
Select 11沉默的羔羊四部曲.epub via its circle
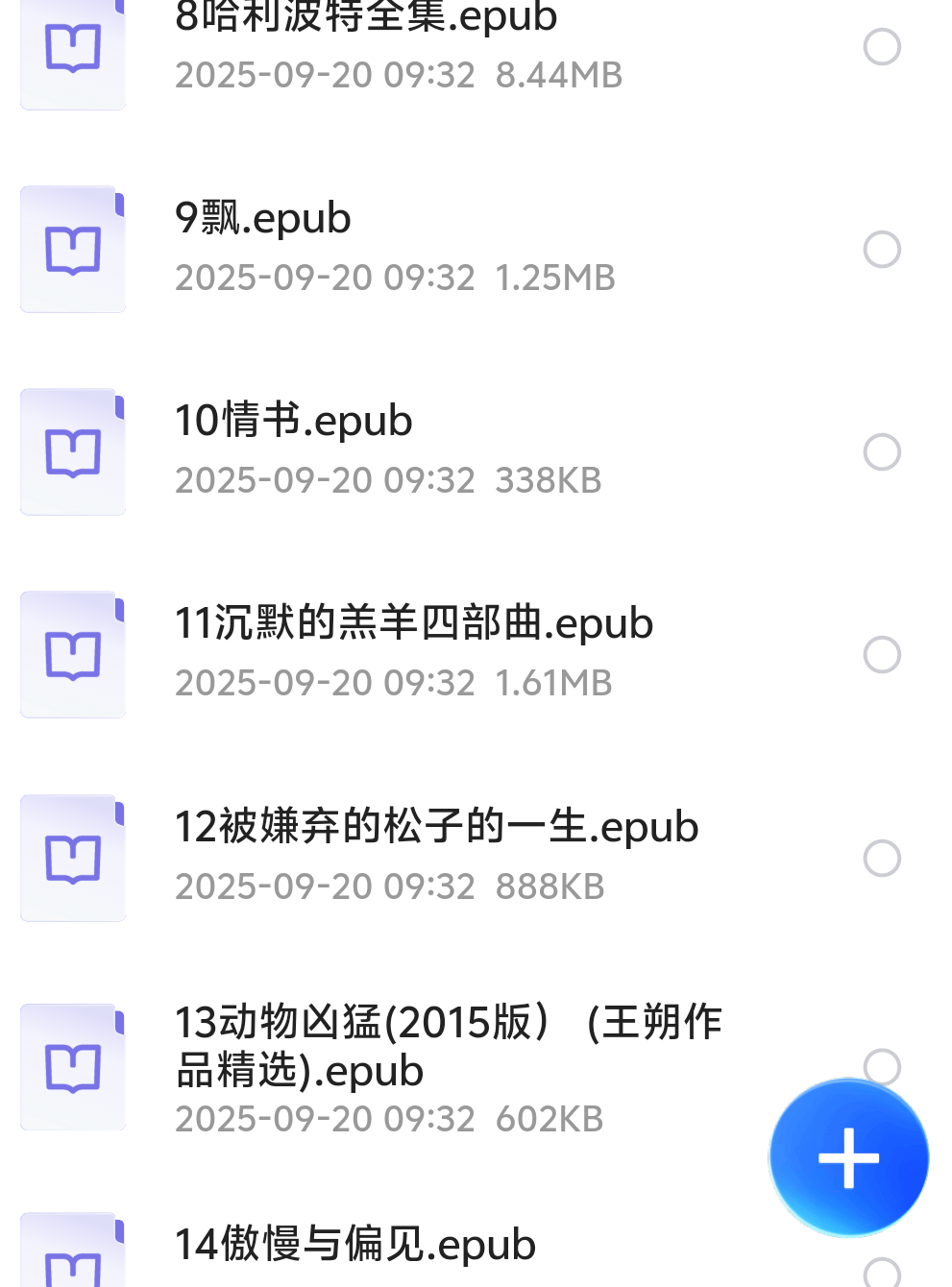point(881,655)
